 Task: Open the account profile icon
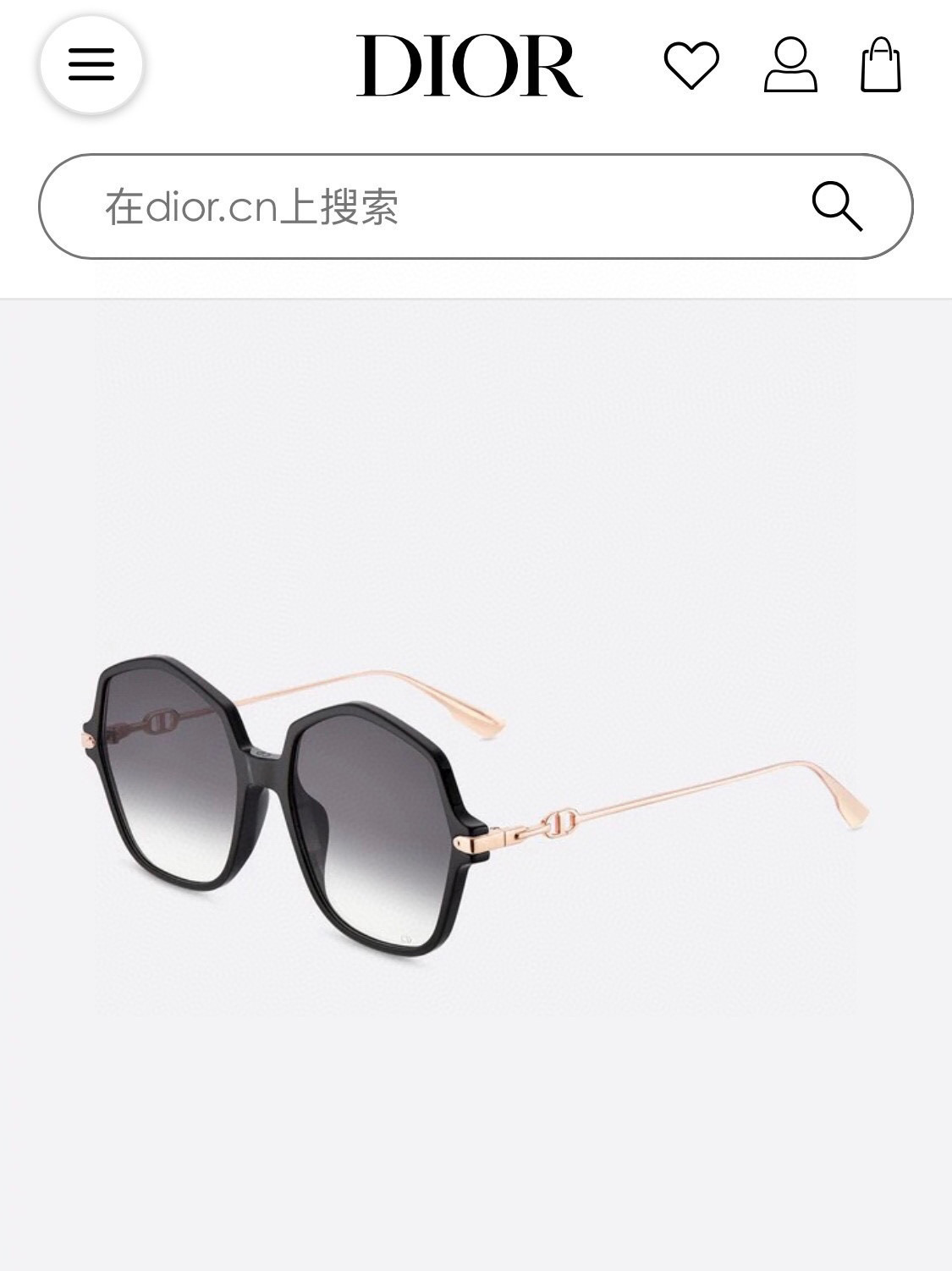pos(790,65)
